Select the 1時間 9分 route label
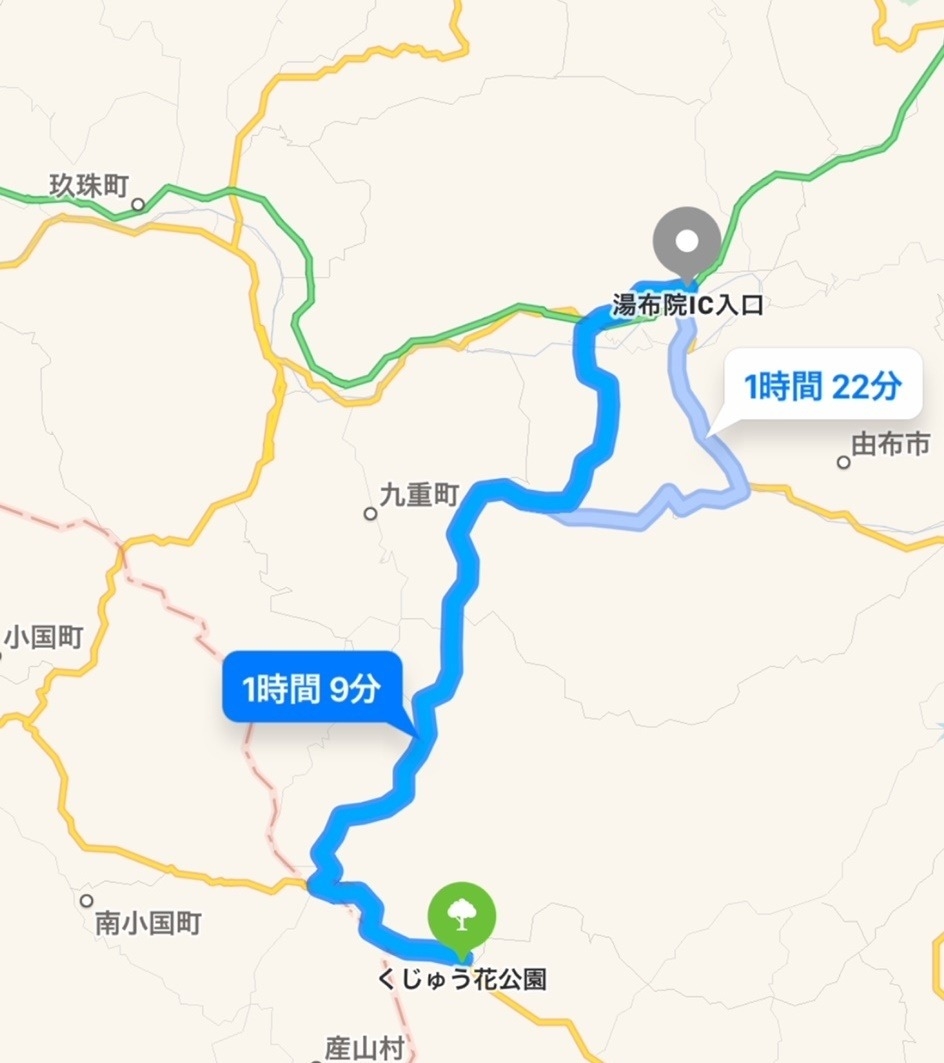The image size is (944, 1063). point(311,687)
